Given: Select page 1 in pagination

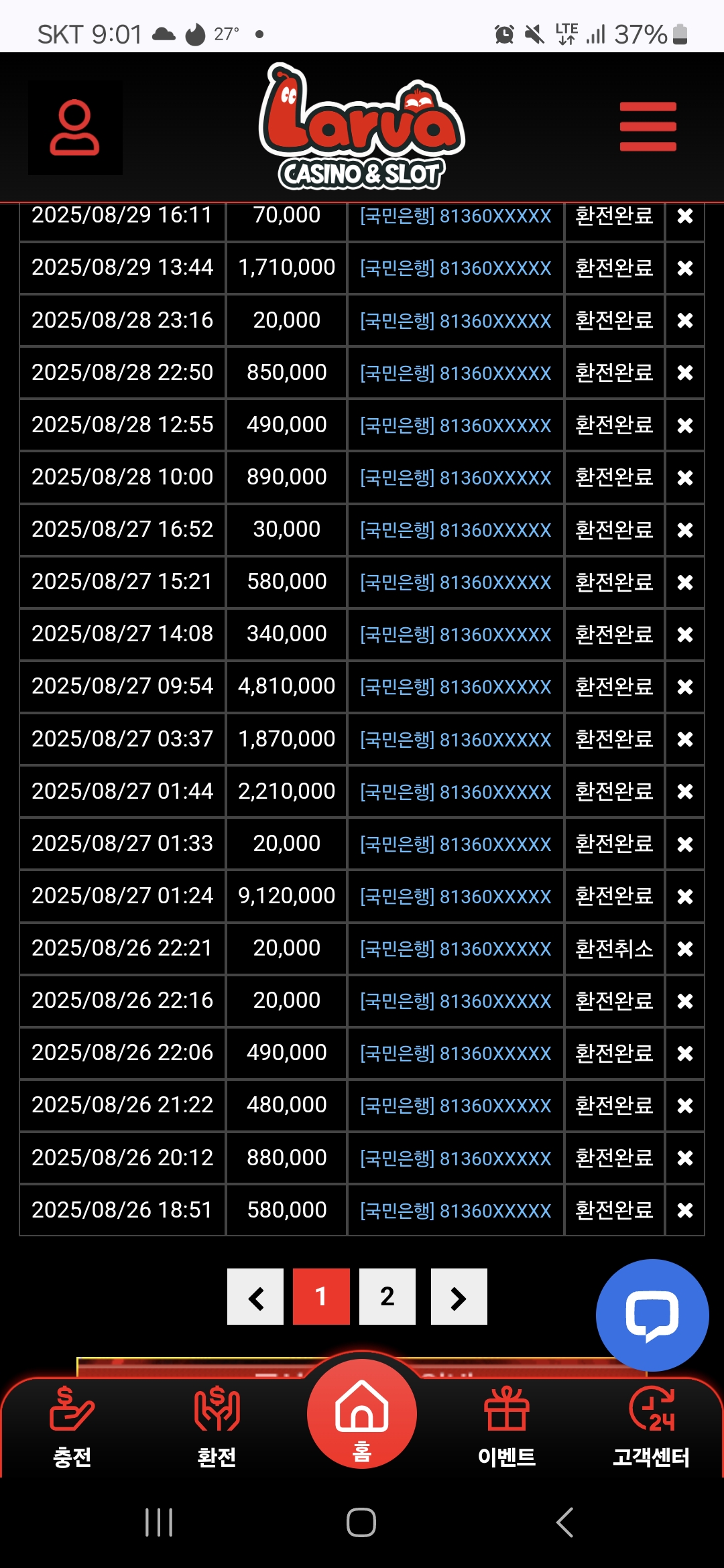Looking at the screenshot, I should coord(321,1297).
